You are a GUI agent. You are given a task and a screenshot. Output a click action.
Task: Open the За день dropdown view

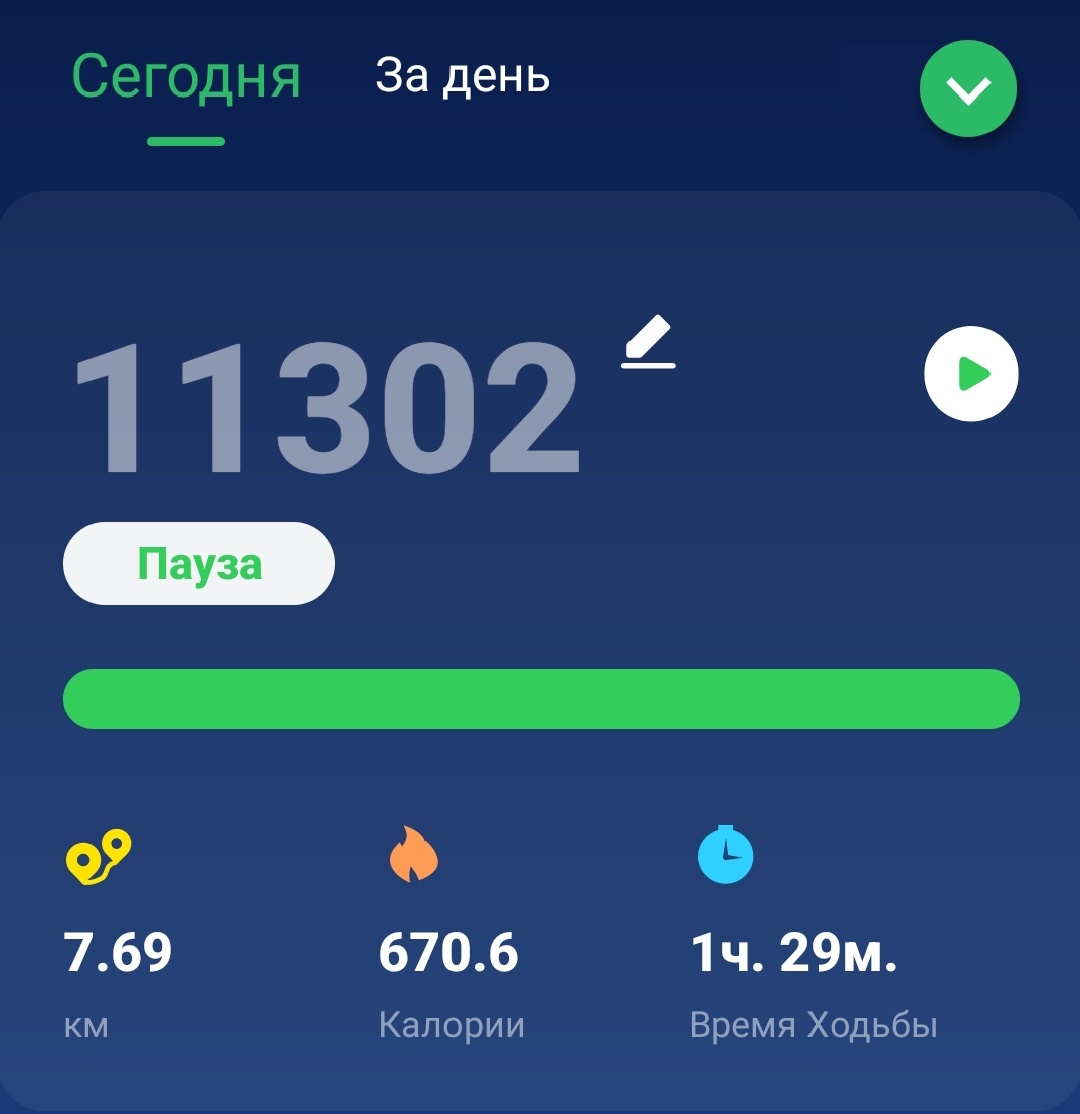click(462, 78)
